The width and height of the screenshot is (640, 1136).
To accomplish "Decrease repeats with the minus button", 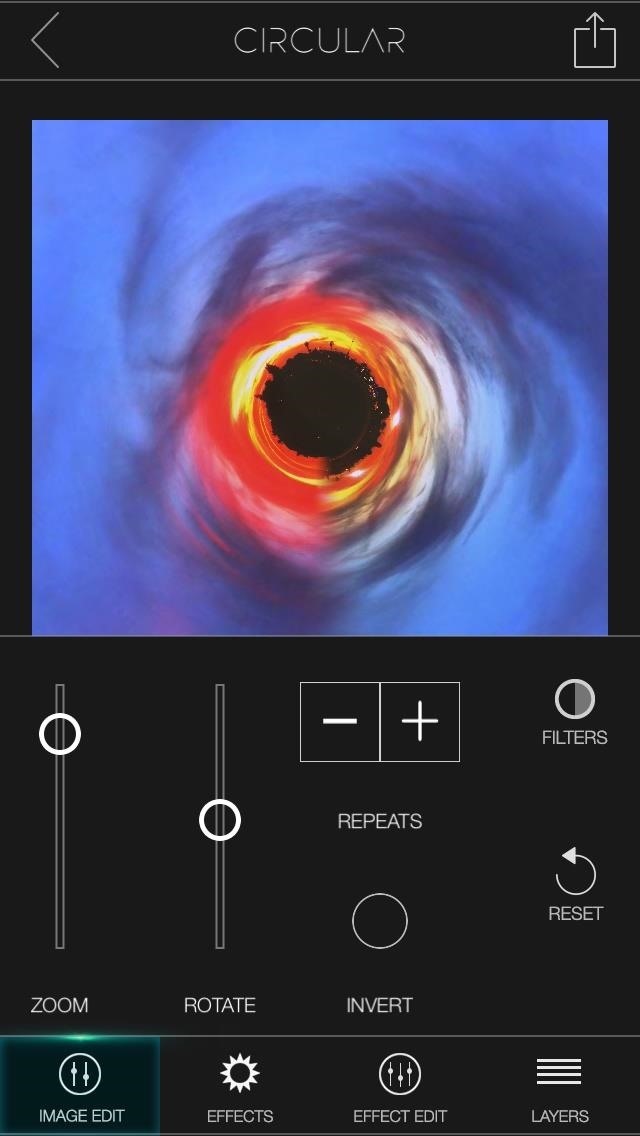I will (340, 721).
